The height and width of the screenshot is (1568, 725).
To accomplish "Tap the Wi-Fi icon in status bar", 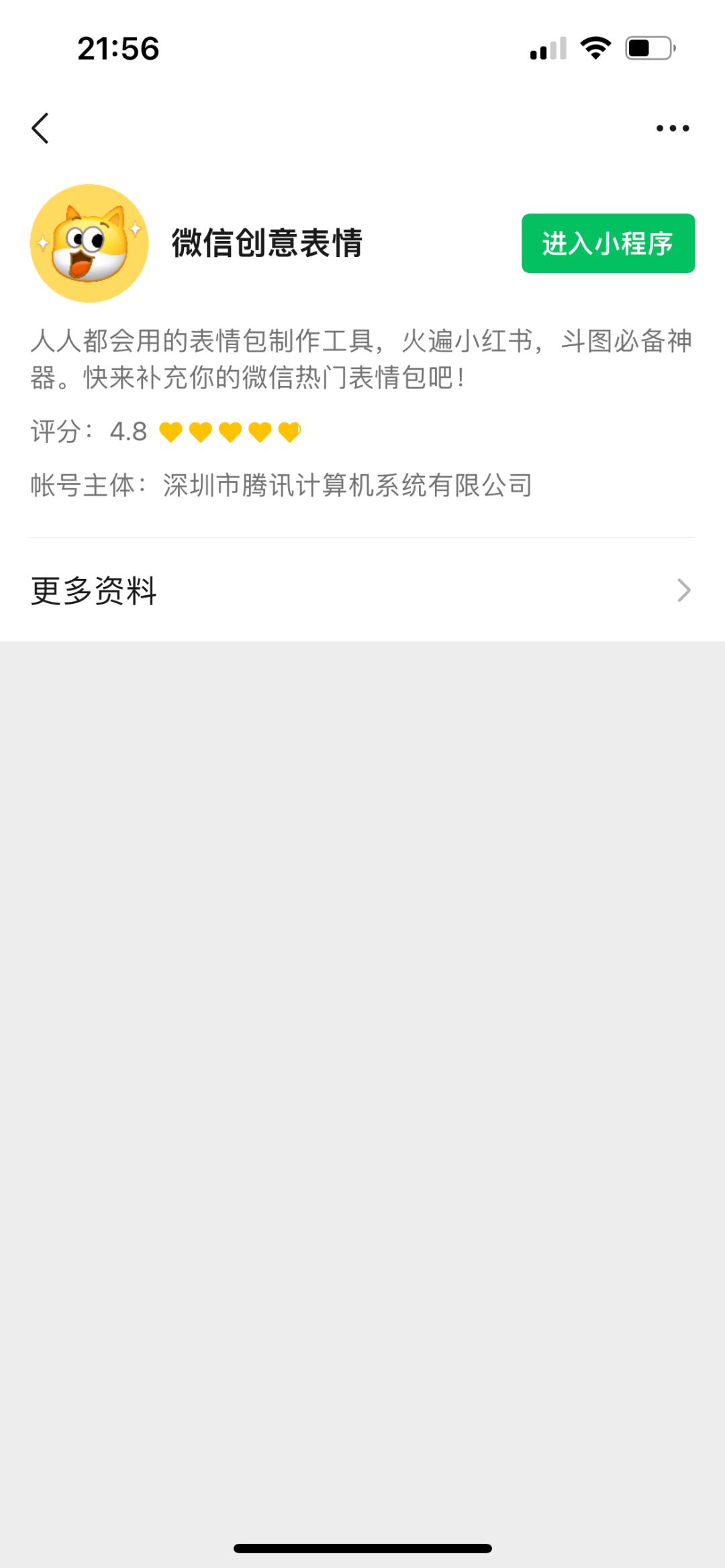I will point(594,46).
